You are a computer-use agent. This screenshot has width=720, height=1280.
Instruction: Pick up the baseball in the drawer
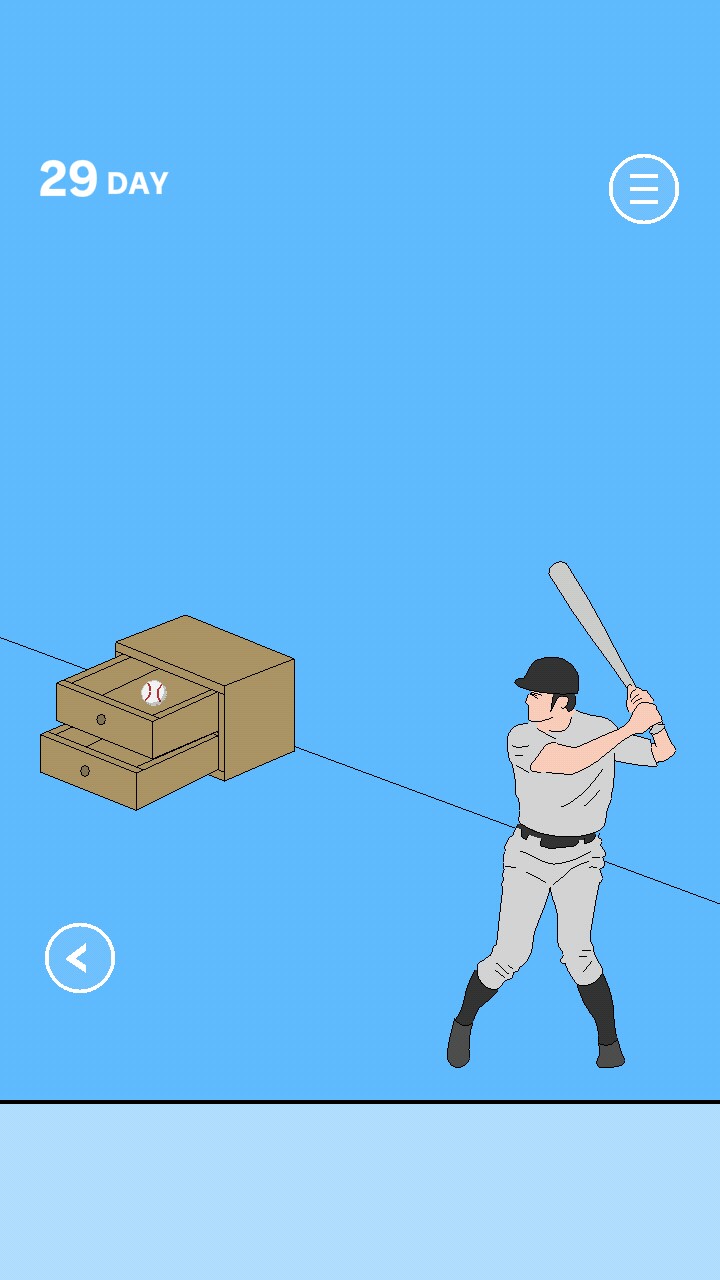[x=153, y=692]
